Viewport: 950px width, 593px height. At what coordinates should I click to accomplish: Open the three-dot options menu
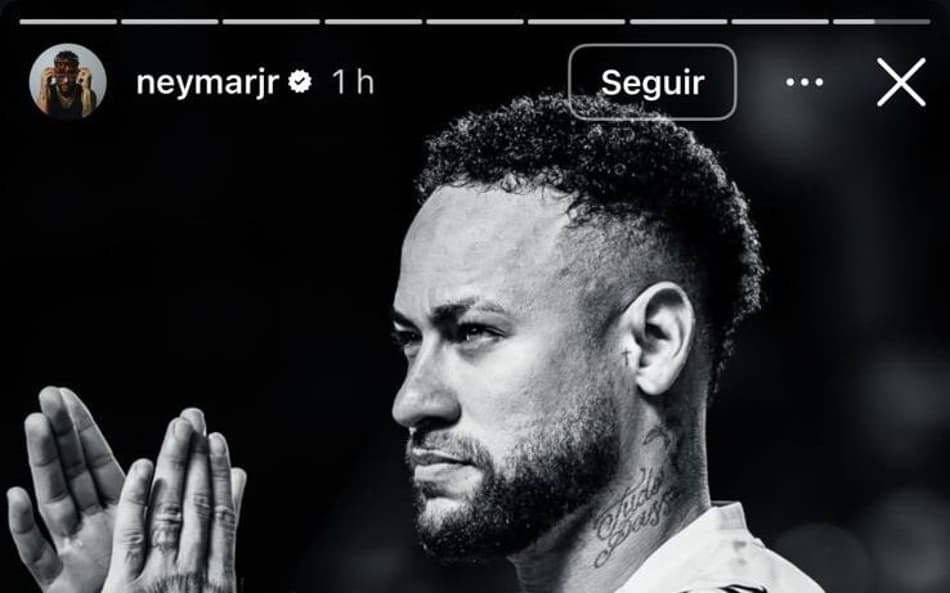tap(804, 82)
